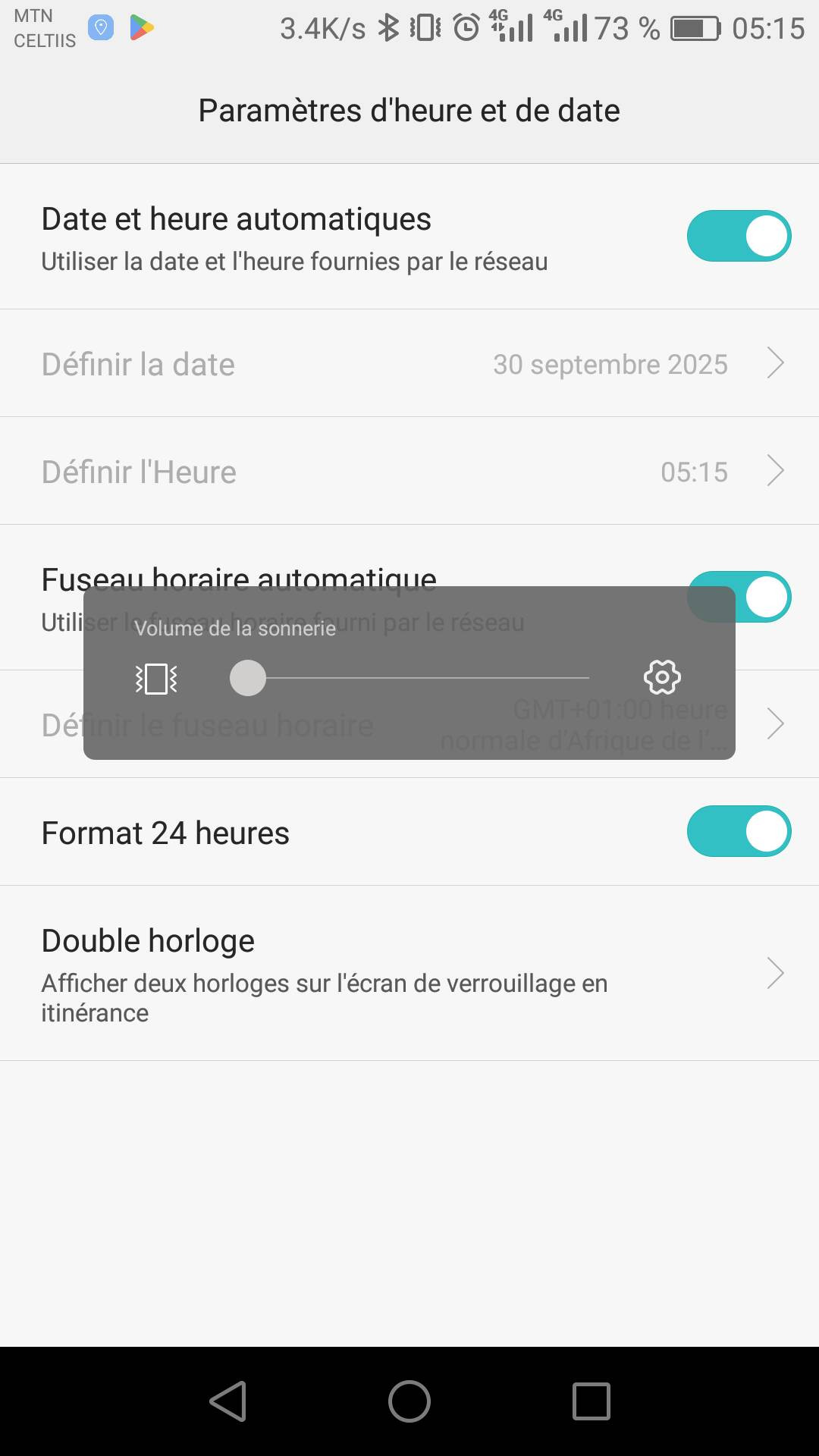Open Double horloge settings
The height and width of the screenshot is (1456, 819).
click(x=409, y=973)
